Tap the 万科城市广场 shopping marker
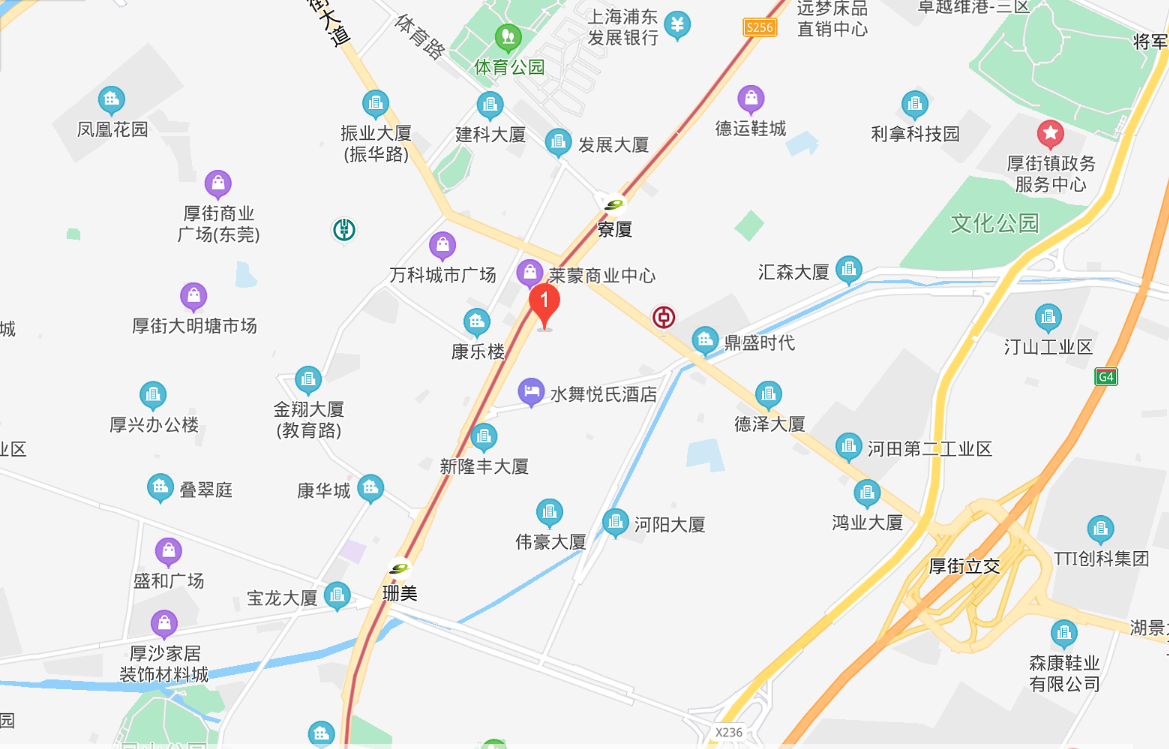Viewport: 1169px width, 749px height. coord(442,244)
